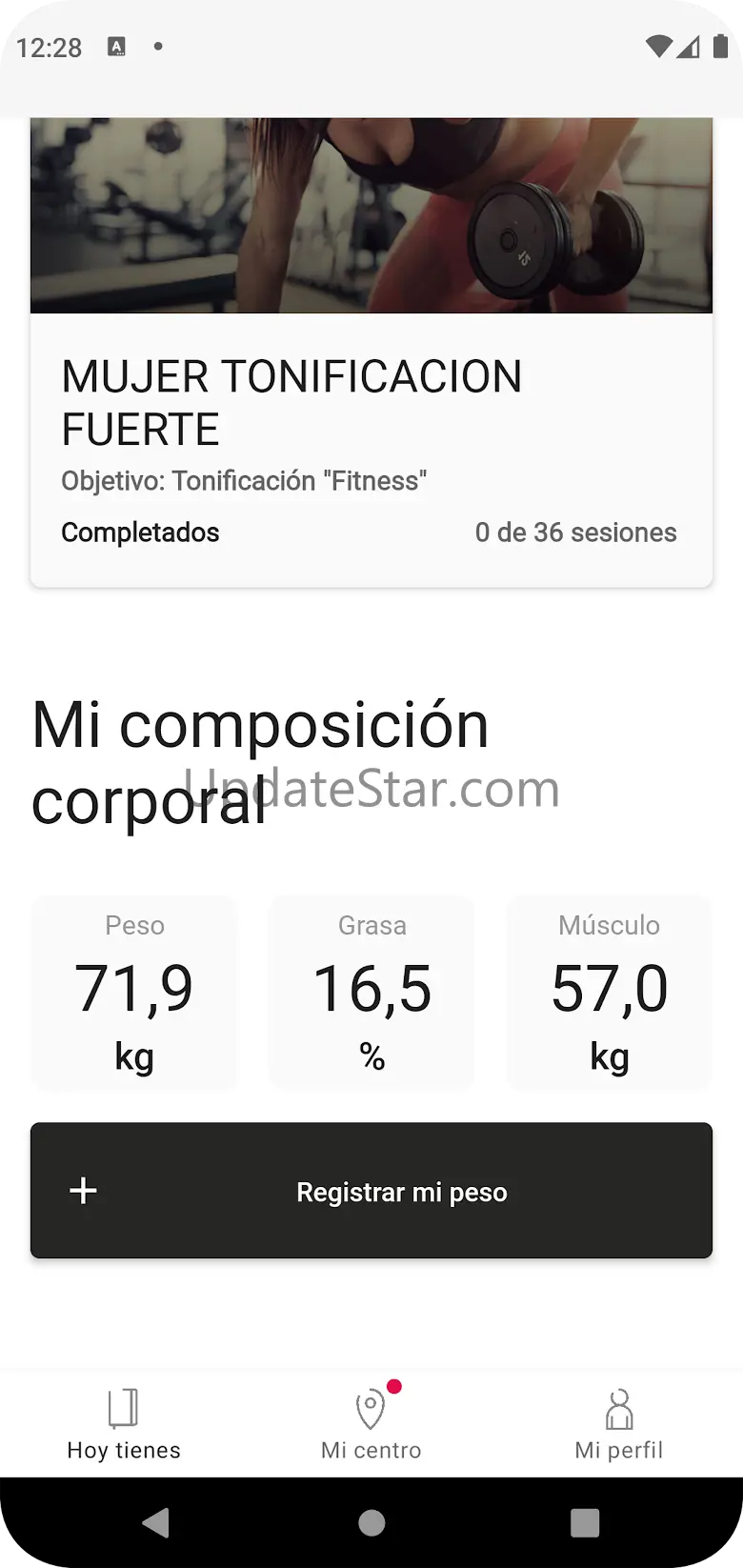Select the Músculo 57,0 kg tile
Viewport: 743px width, 1568px height.
(x=609, y=991)
